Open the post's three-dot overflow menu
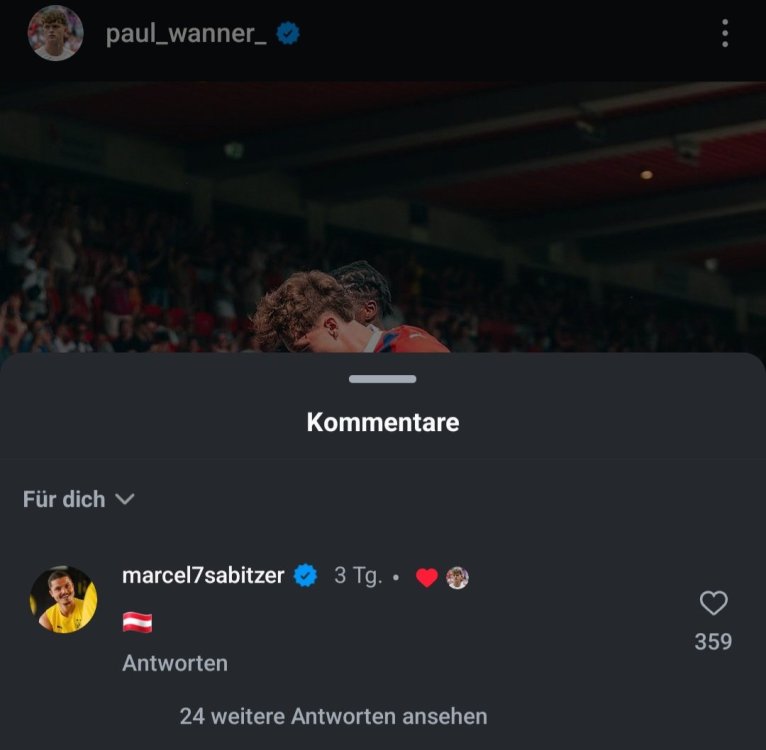 [x=725, y=34]
